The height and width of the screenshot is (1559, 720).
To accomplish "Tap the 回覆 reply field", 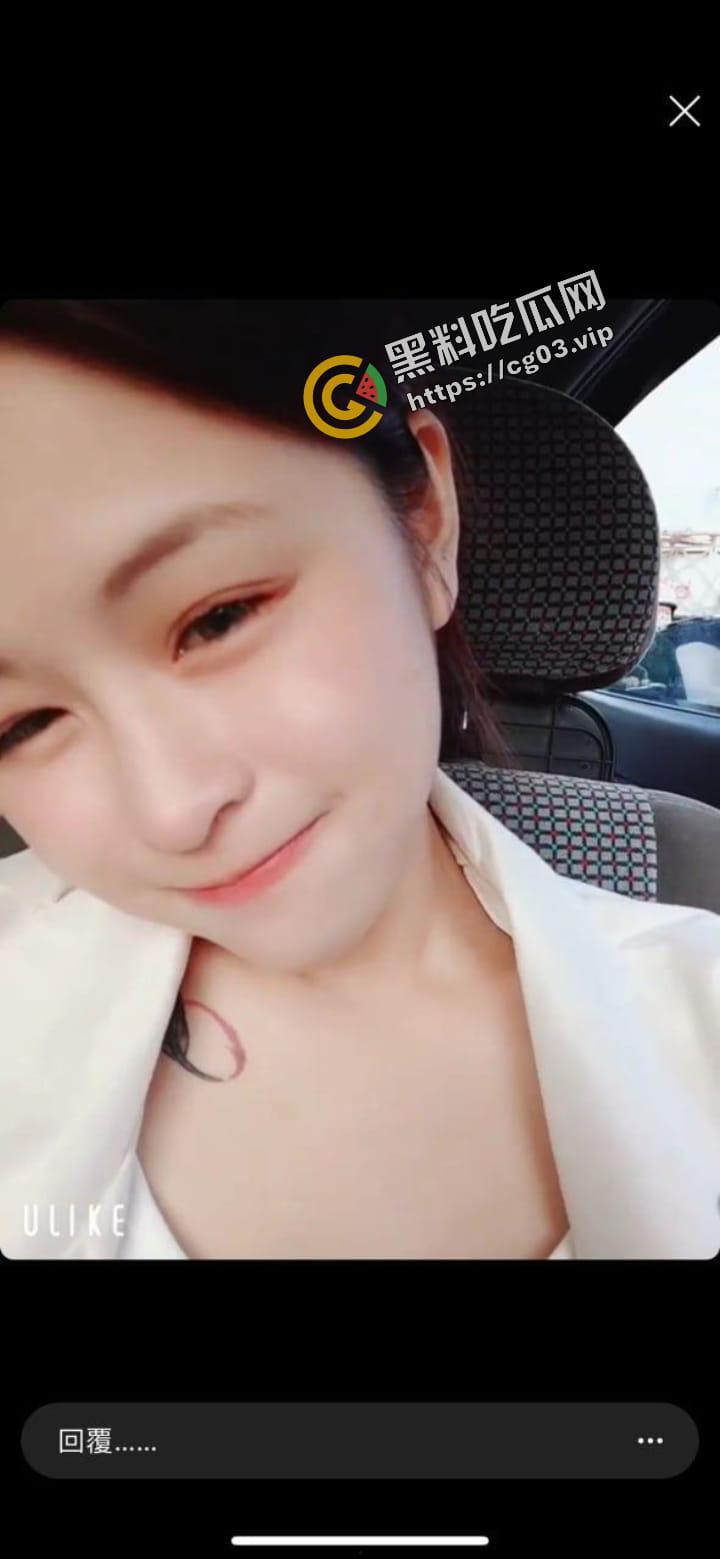I will [300, 1441].
